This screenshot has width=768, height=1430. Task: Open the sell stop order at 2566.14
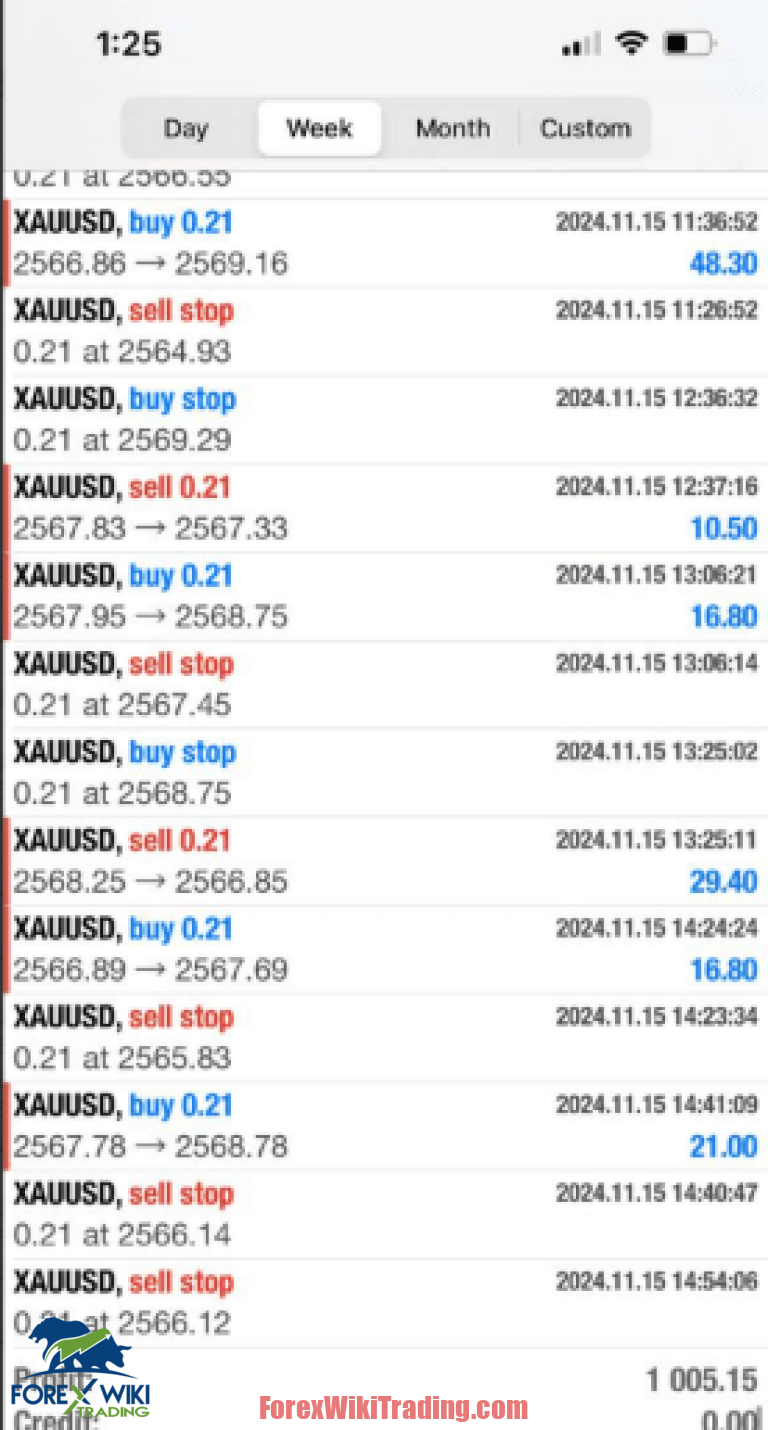pyautogui.click(x=384, y=1214)
